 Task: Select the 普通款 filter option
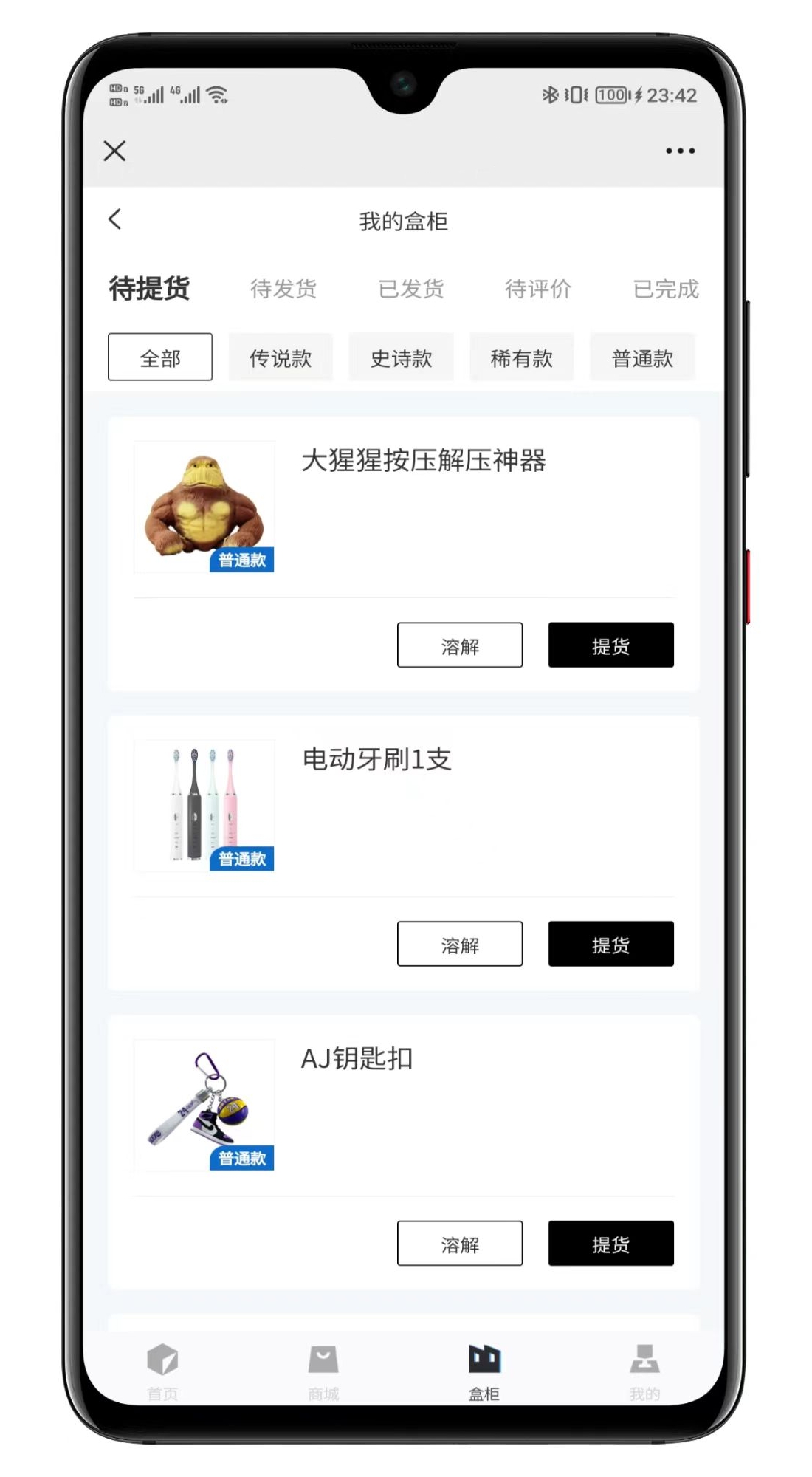tap(642, 357)
